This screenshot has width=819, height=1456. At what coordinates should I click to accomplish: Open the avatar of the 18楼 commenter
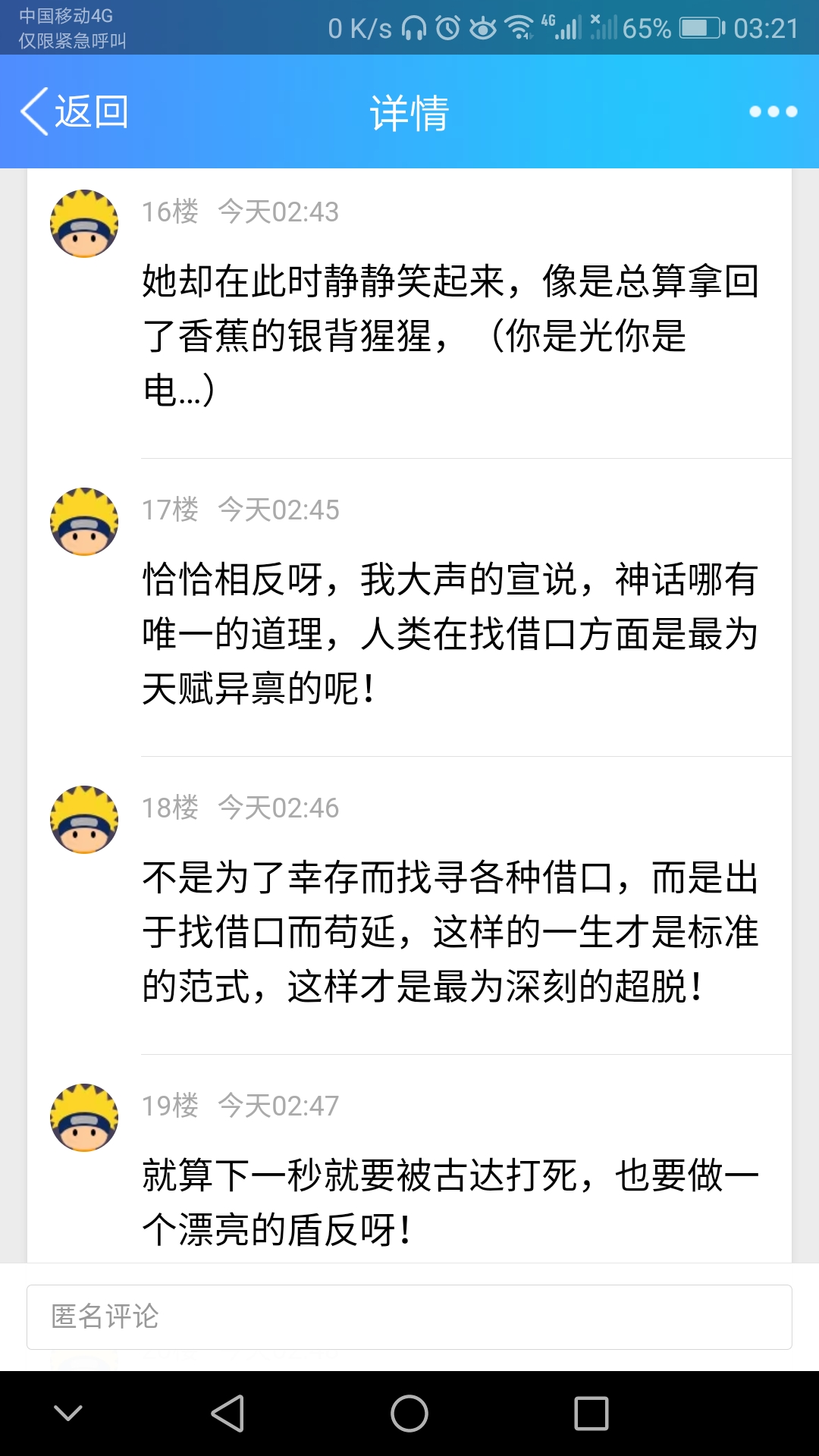(x=84, y=820)
